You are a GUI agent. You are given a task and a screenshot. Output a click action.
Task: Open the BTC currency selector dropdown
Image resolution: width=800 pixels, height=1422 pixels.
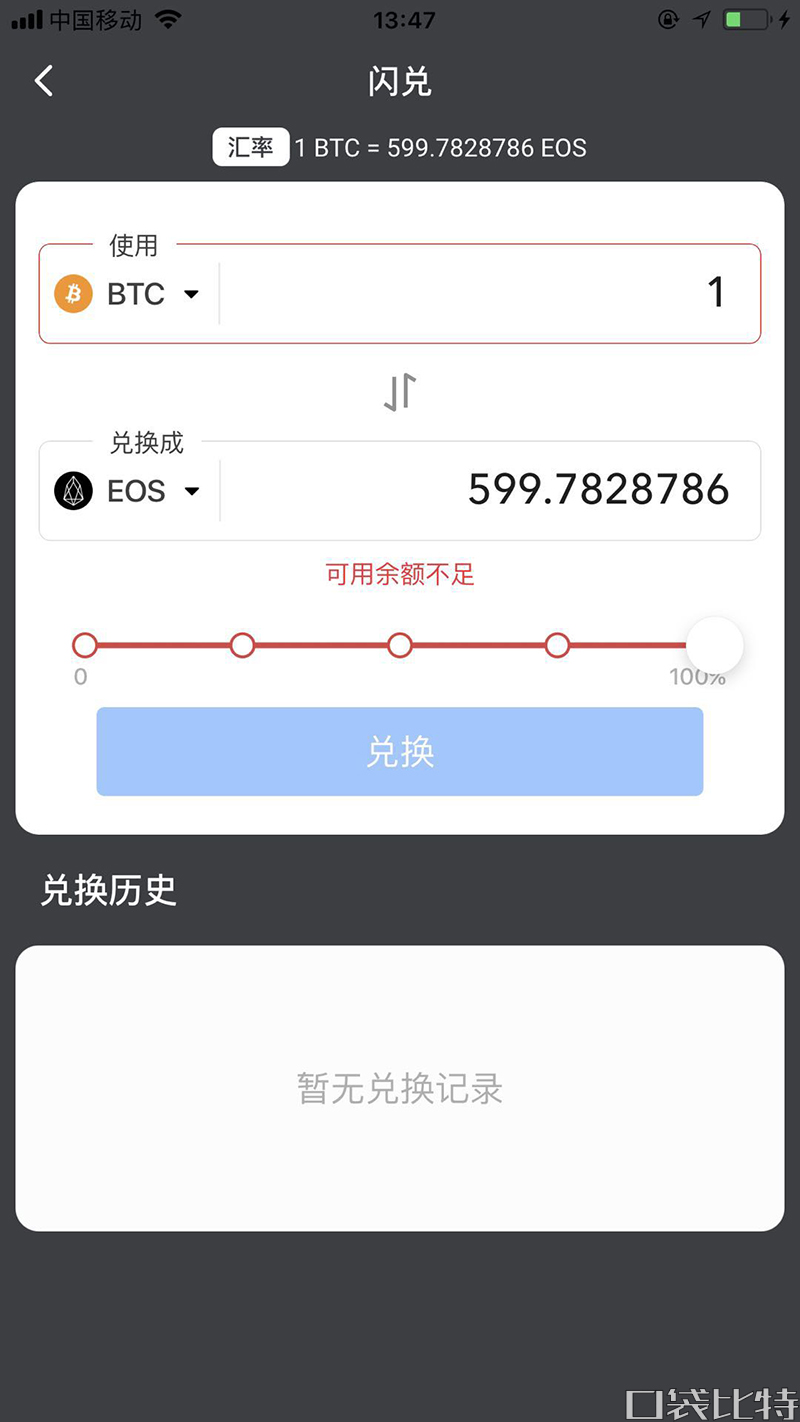click(x=190, y=294)
